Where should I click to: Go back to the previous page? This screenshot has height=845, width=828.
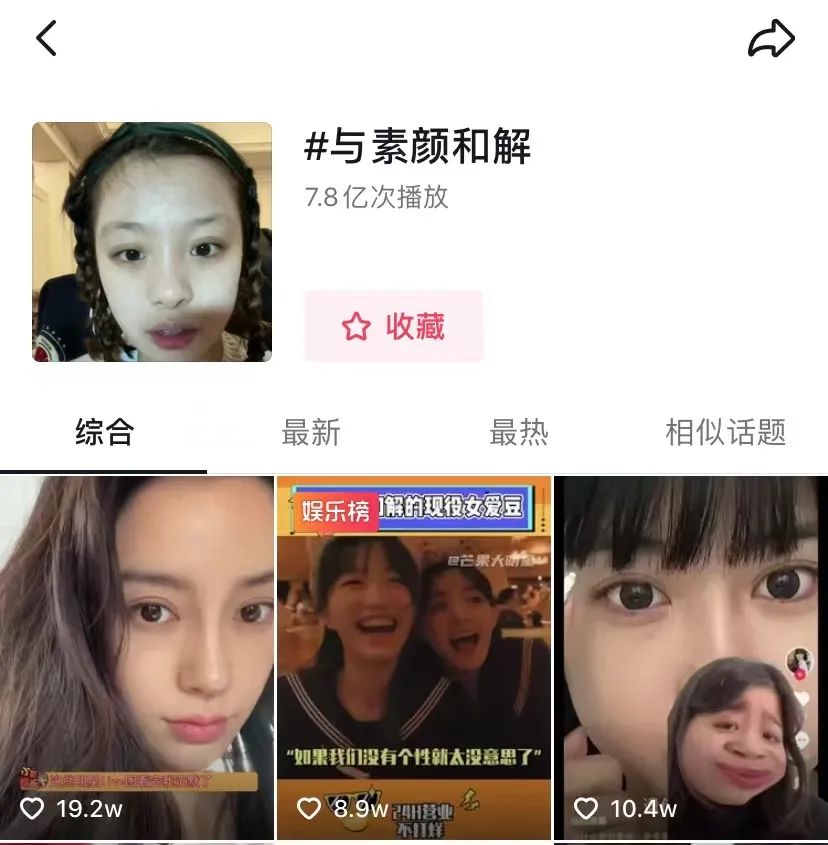coord(47,39)
